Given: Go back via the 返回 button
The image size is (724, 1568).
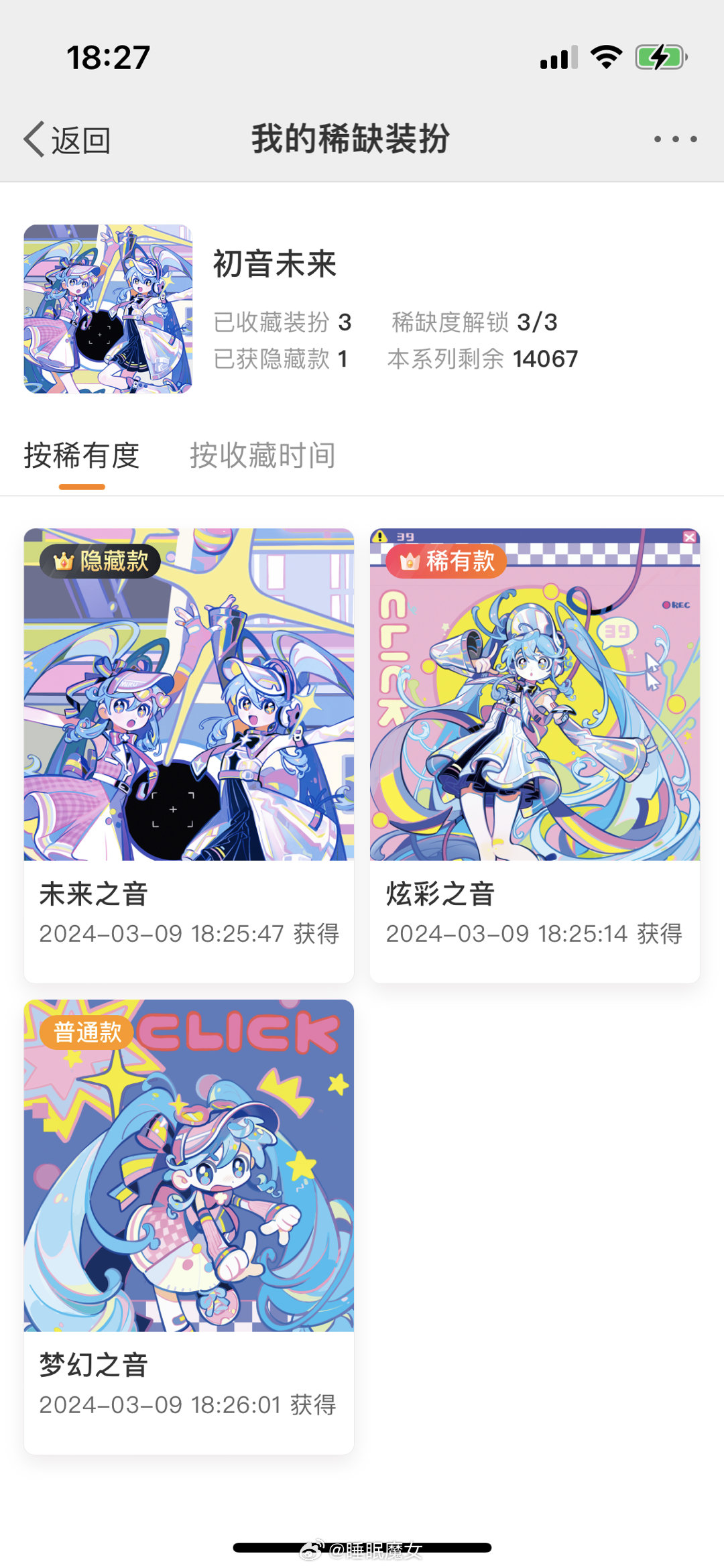Looking at the screenshot, I should coord(67,139).
